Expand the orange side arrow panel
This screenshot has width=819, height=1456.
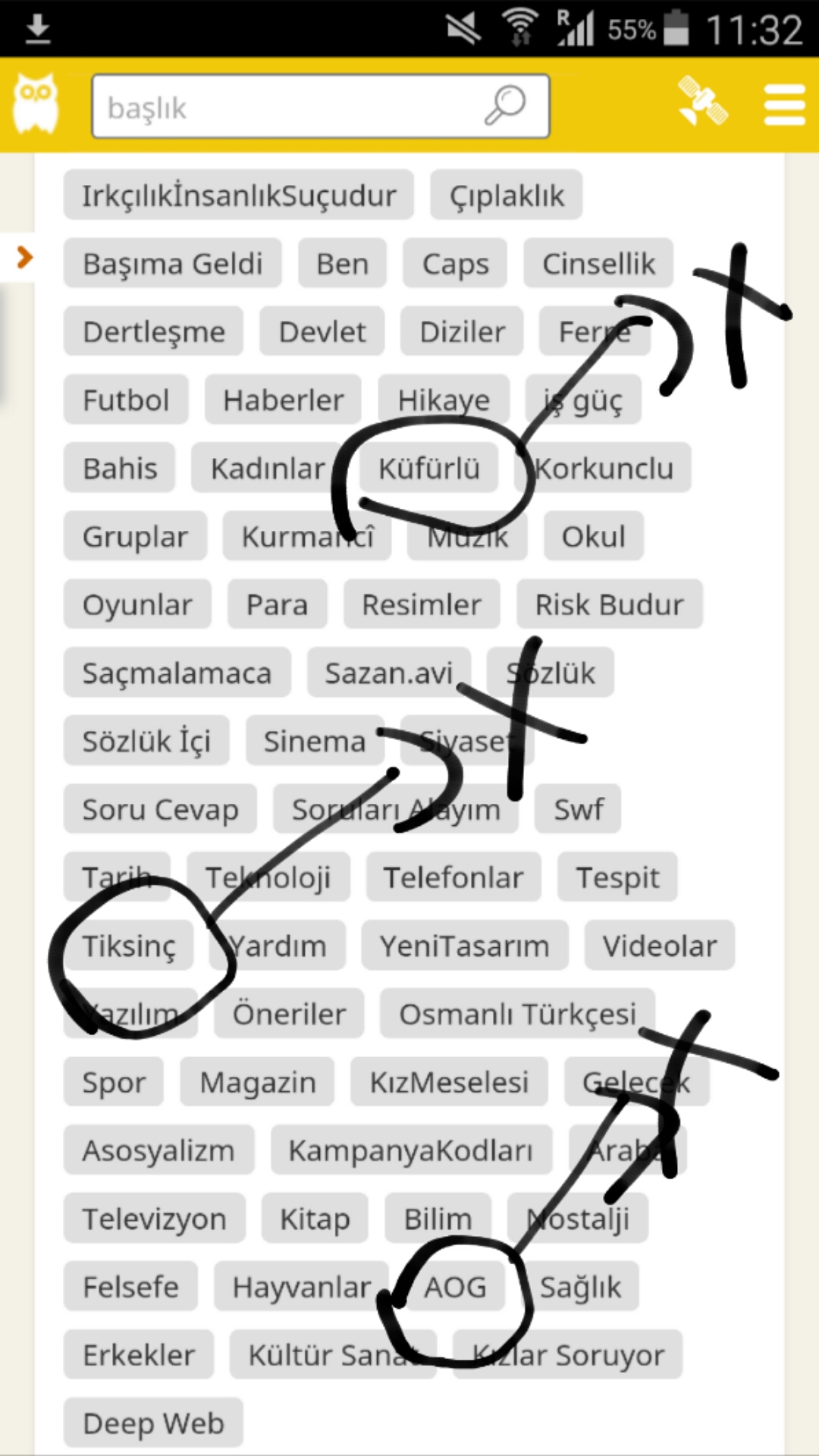[24, 258]
